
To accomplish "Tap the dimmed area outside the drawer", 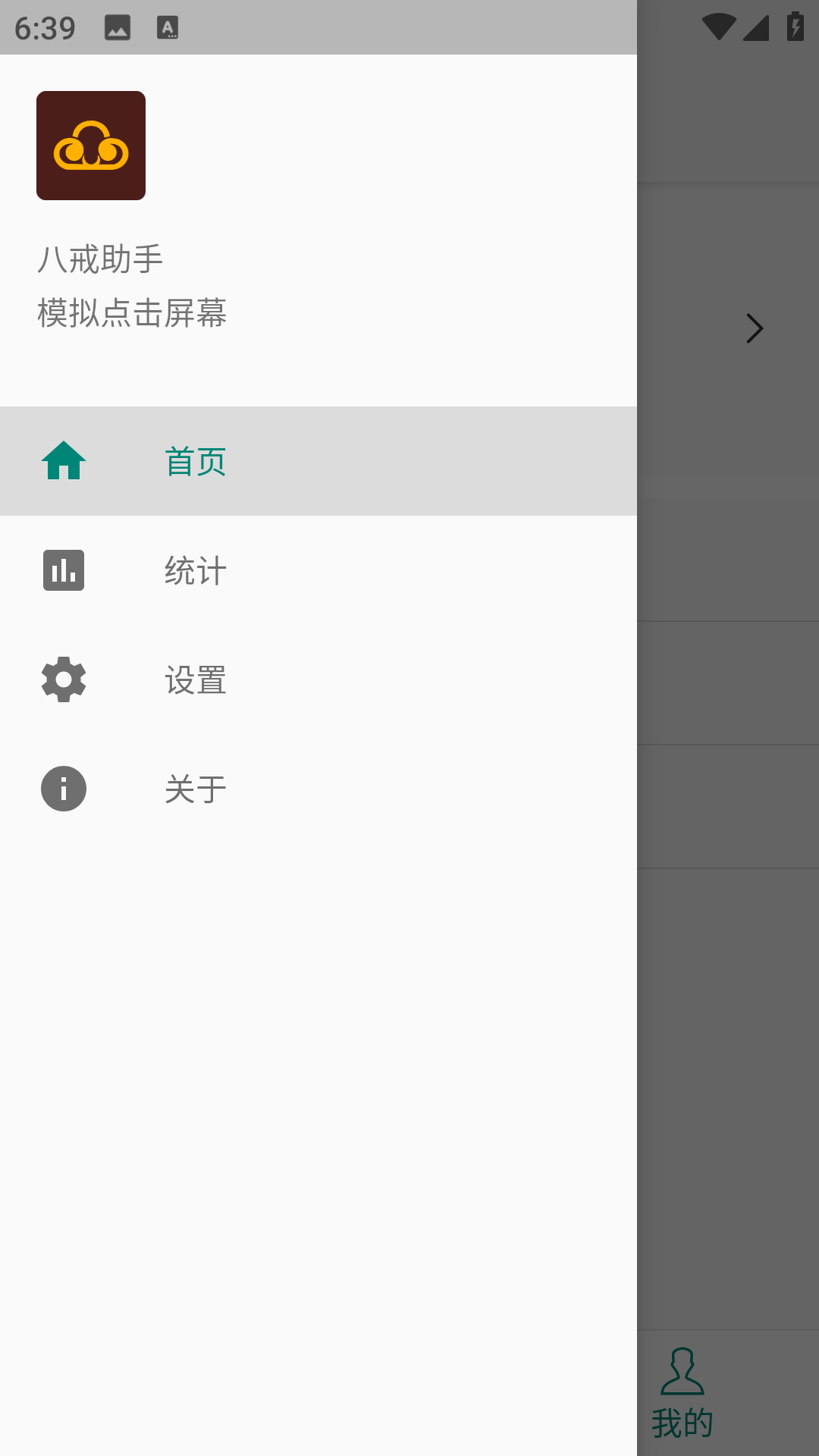I will point(728,986).
